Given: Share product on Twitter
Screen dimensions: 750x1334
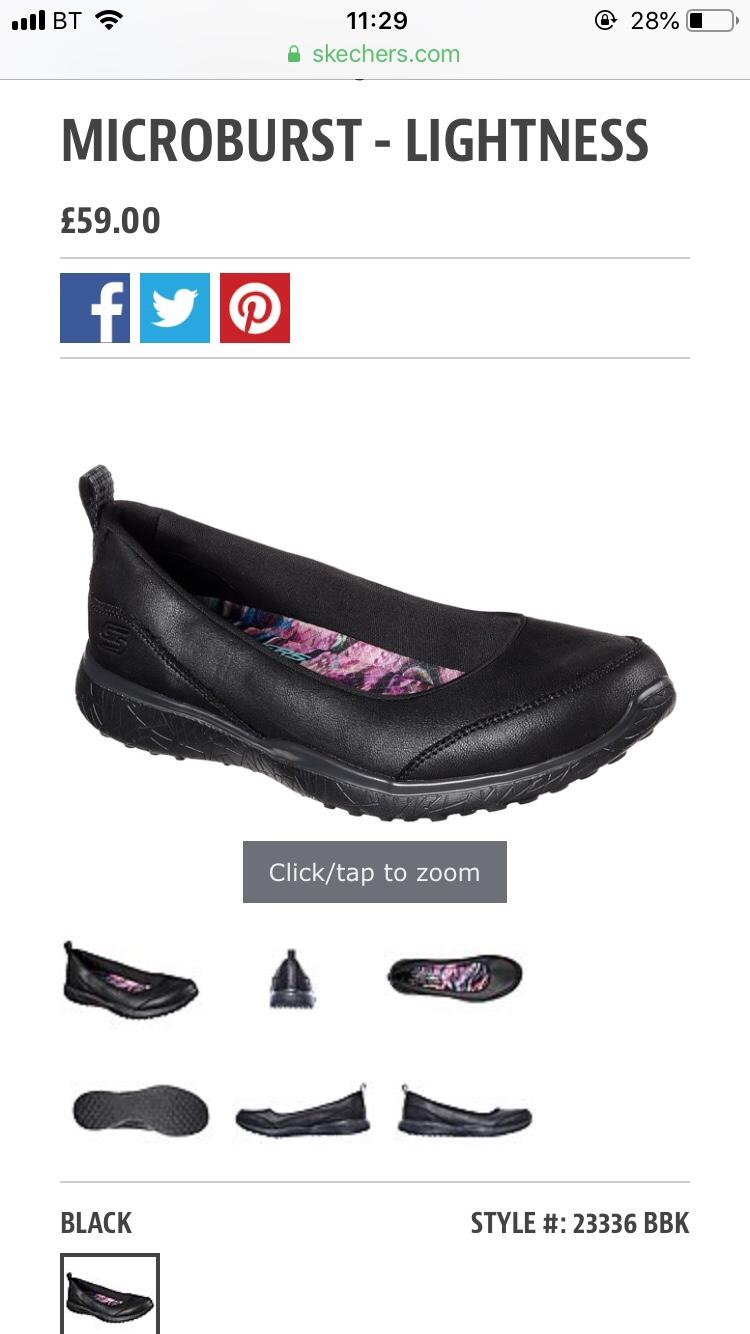Looking at the screenshot, I should (x=175, y=308).
